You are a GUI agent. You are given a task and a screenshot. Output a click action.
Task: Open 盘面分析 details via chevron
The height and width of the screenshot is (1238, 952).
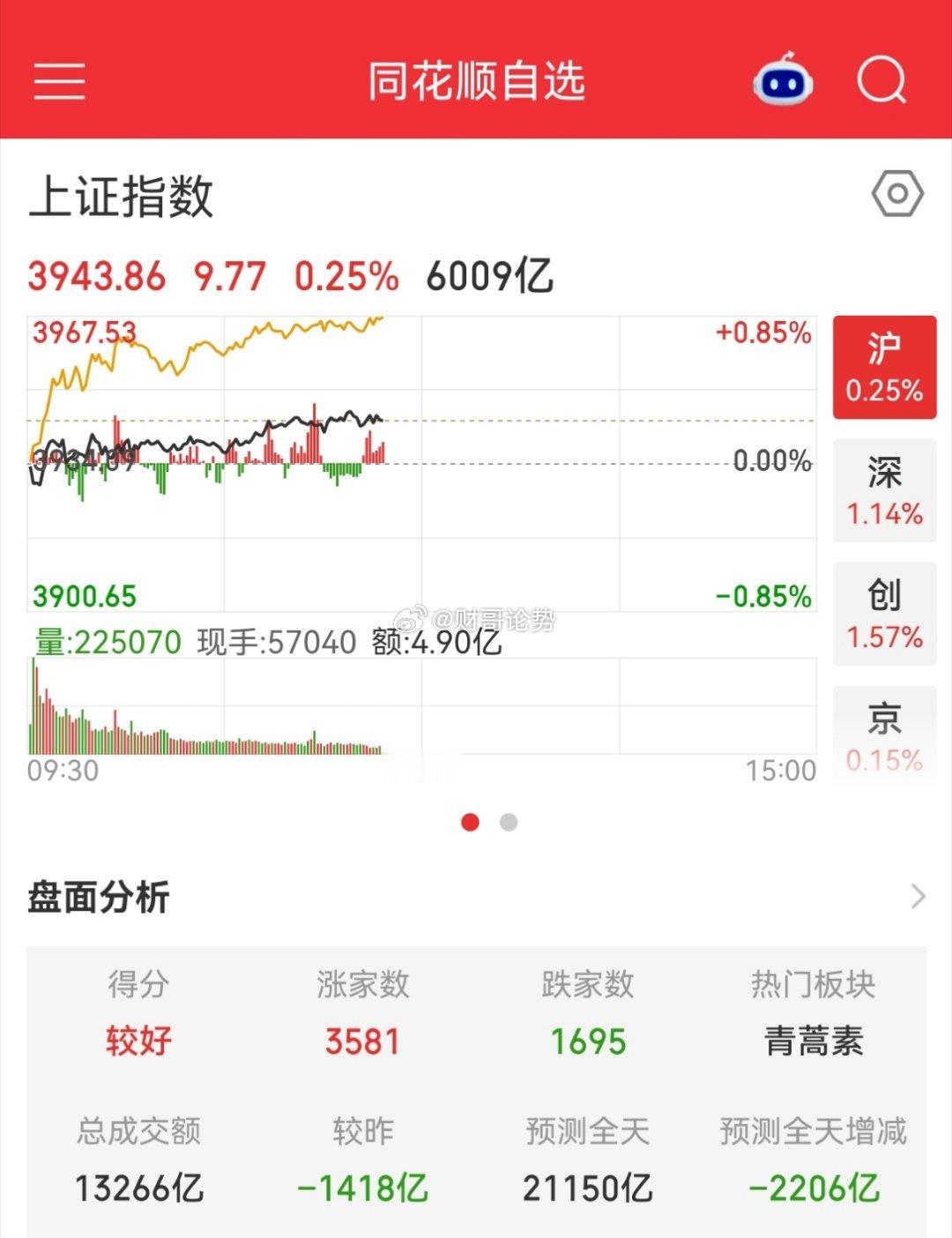(x=918, y=897)
